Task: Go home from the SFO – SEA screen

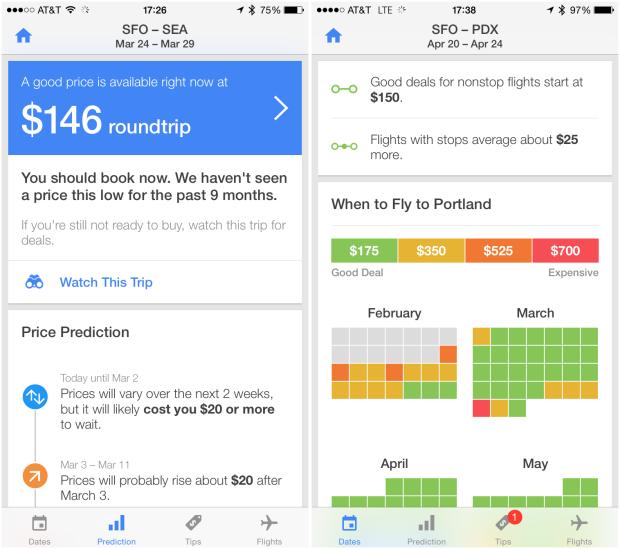Action: coord(24,36)
